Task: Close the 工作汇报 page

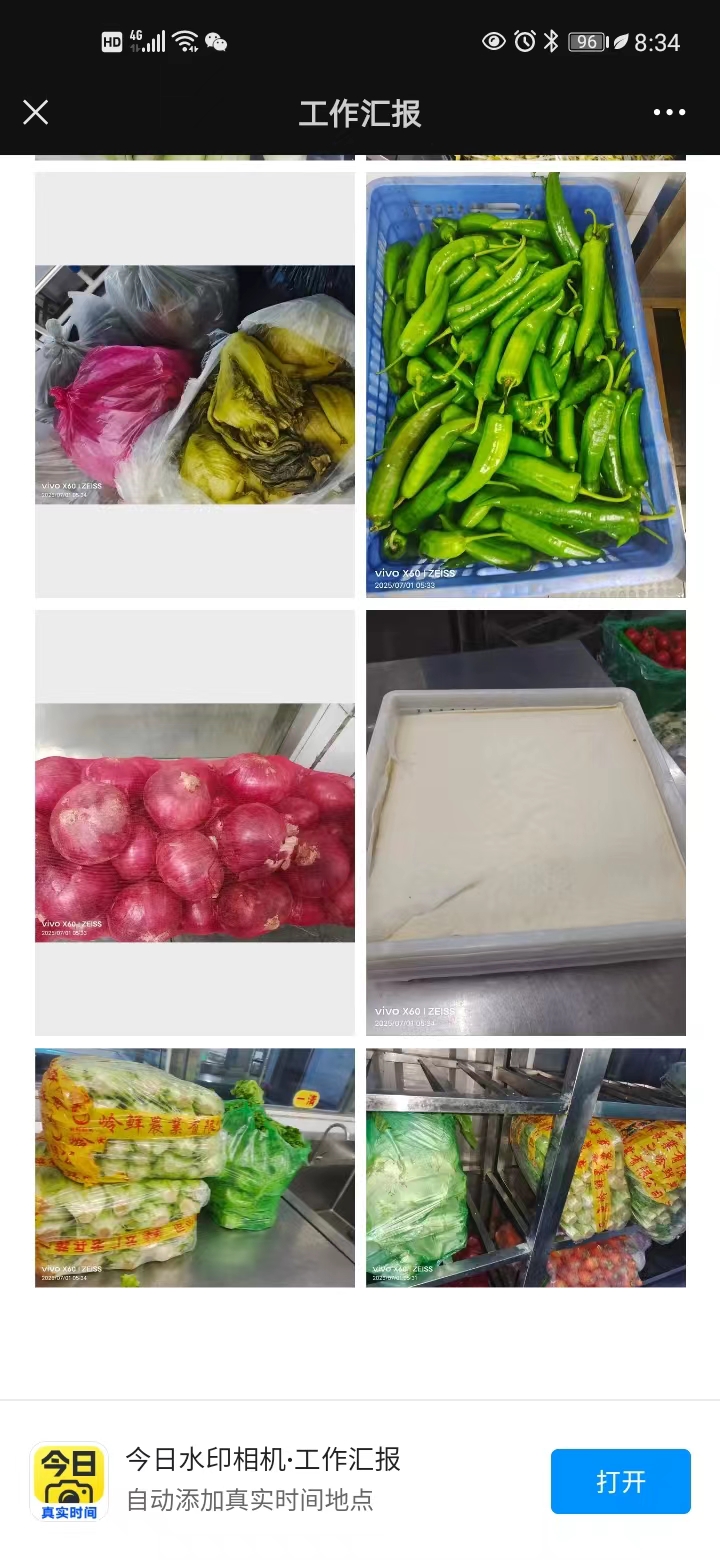Action: (x=36, y=112)
